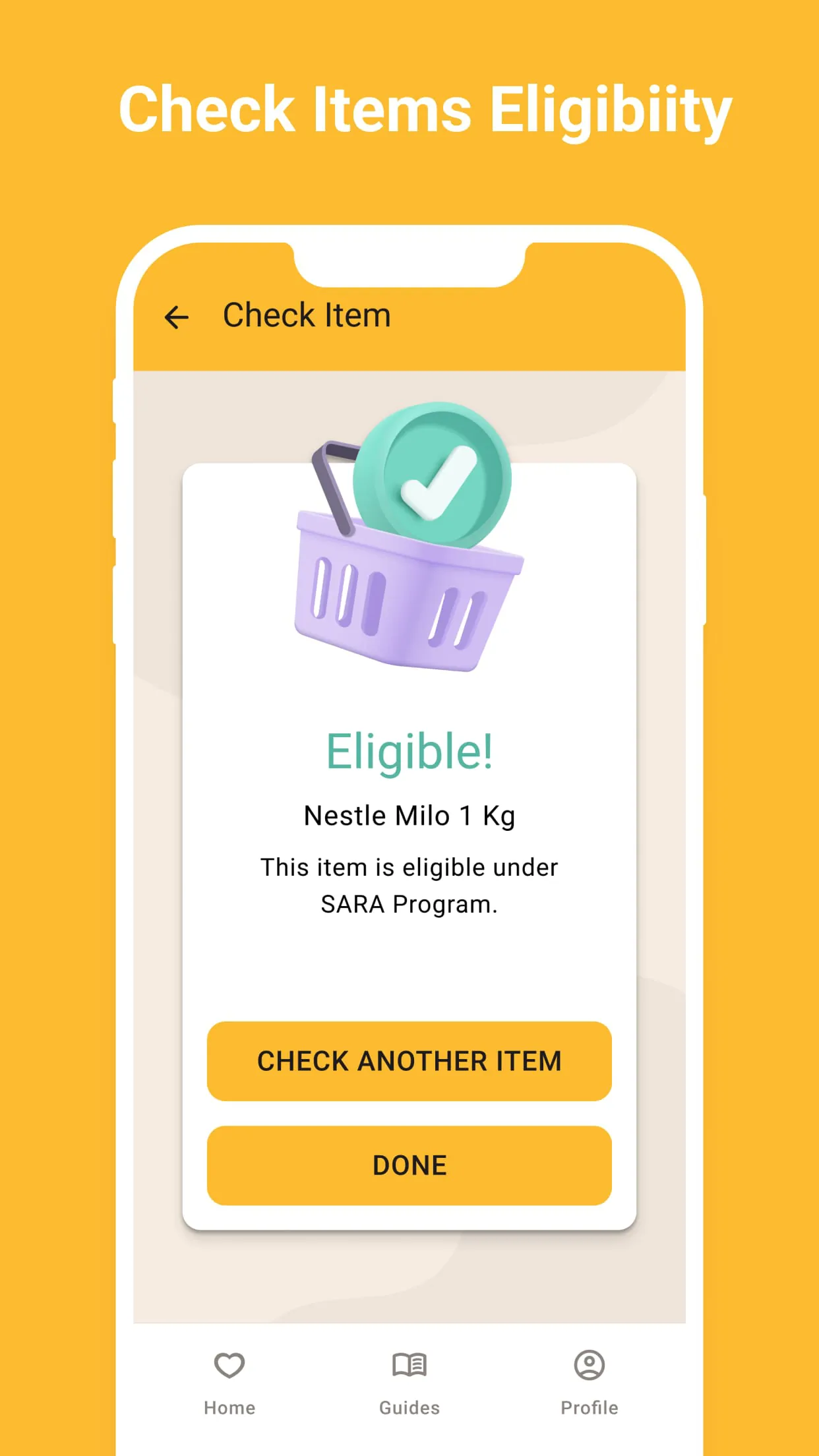819x1456 pixels.
Task: Select the Nestle Milo 1 Kg item name
Action: click(x=409, y=815)
